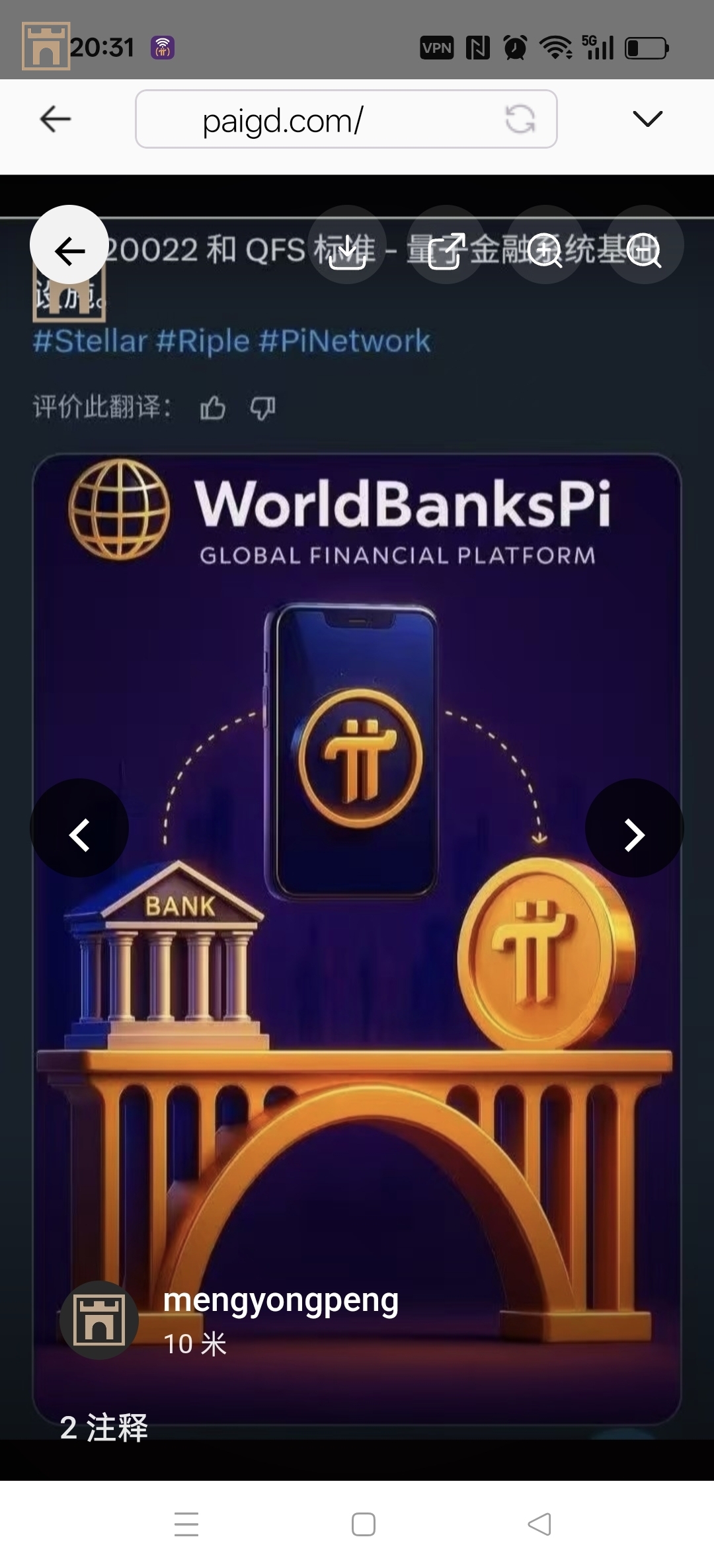Download the current image

point(347,250)
